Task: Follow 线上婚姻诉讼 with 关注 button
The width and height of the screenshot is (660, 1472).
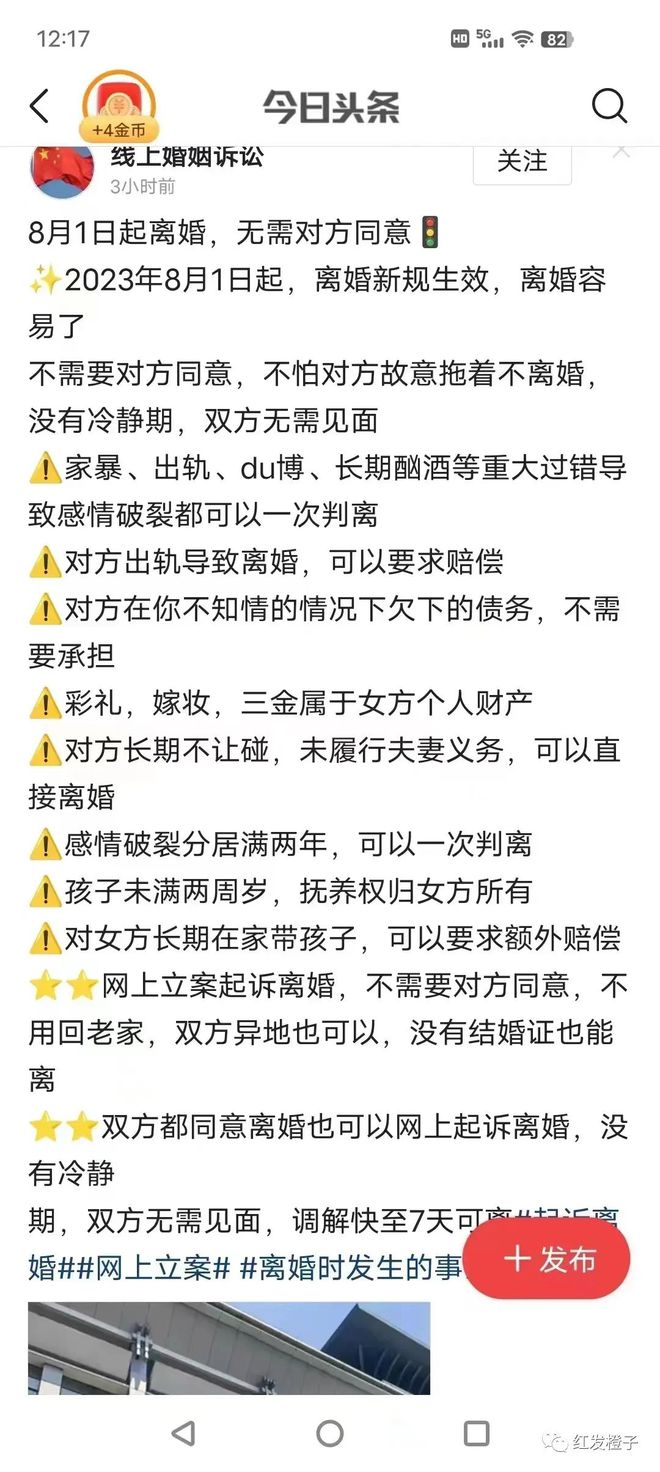Action: 523,162
